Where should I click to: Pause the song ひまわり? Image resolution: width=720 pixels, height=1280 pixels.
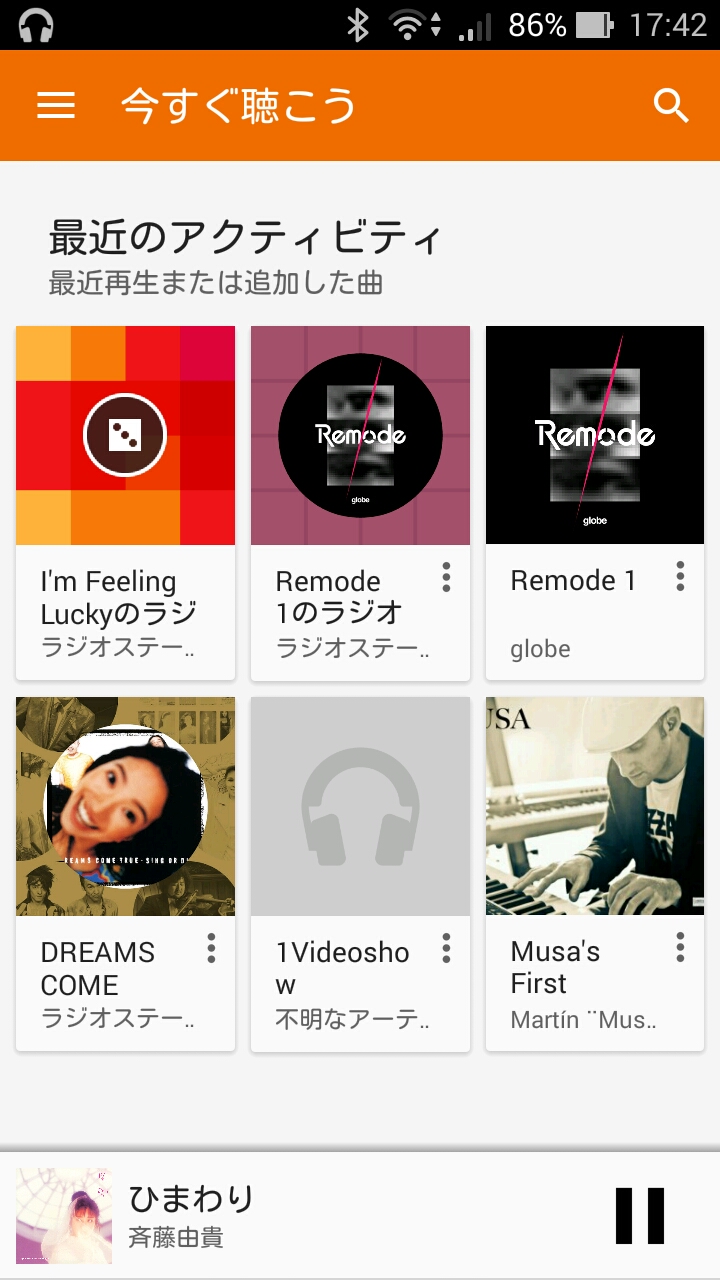pos(640,1216)
